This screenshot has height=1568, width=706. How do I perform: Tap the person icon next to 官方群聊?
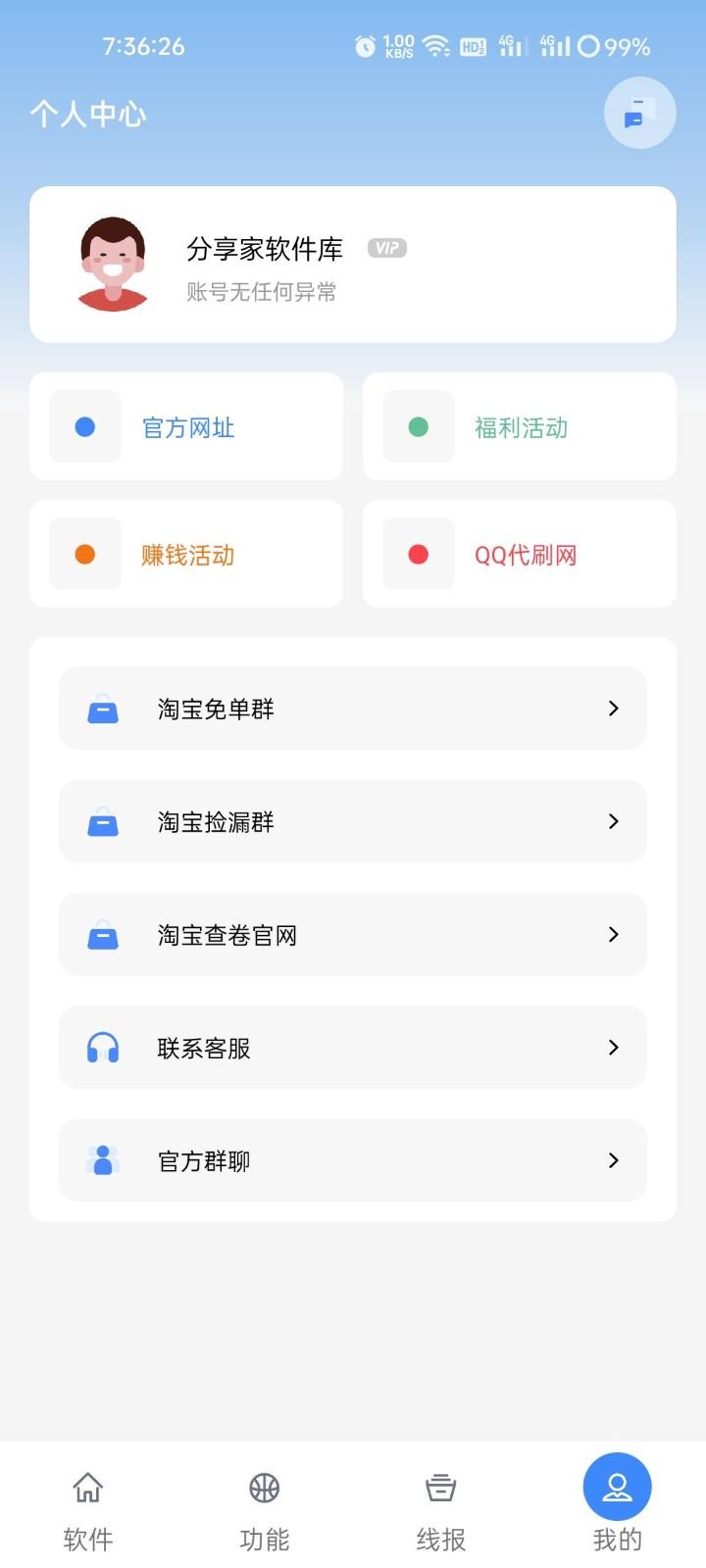click(x=101, y=1160)
